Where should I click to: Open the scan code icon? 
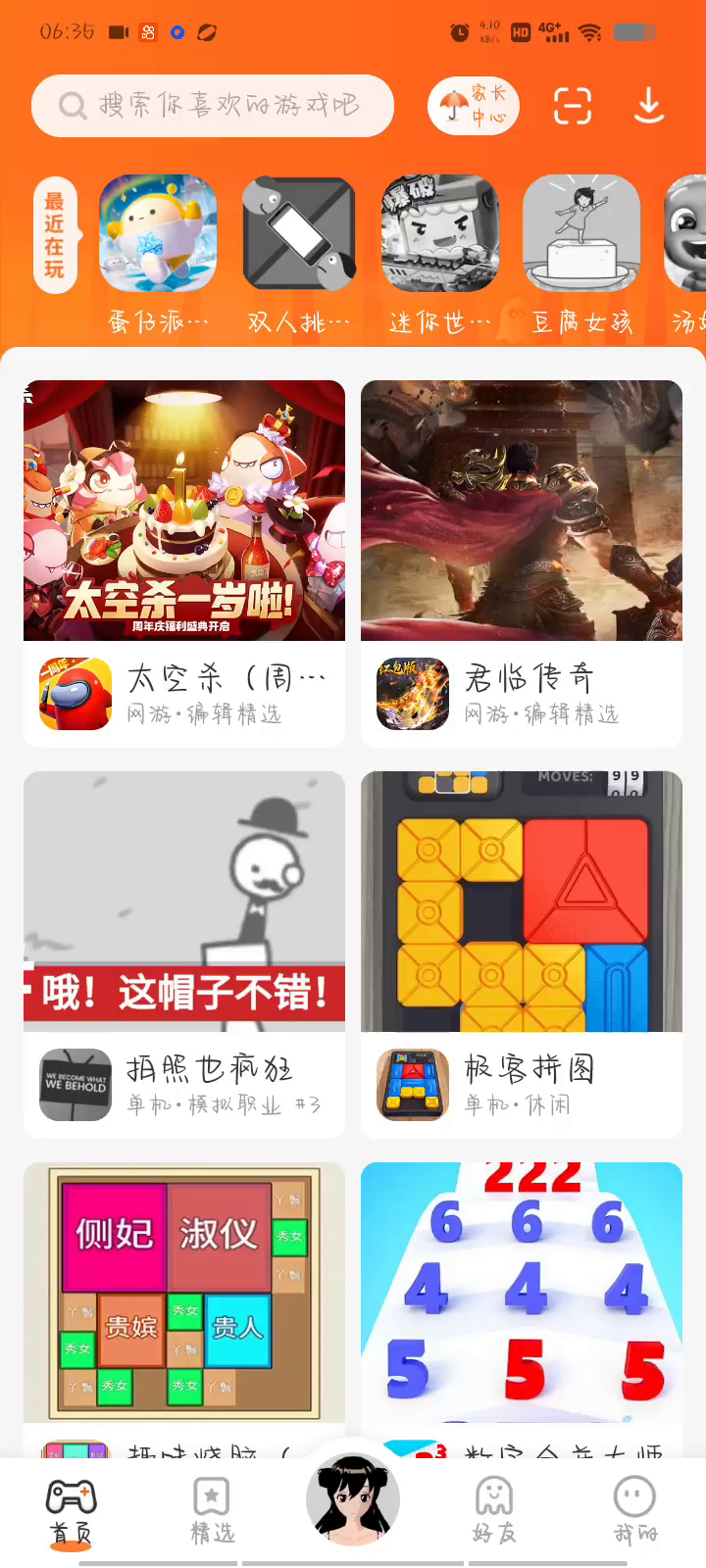pos(573,106)
